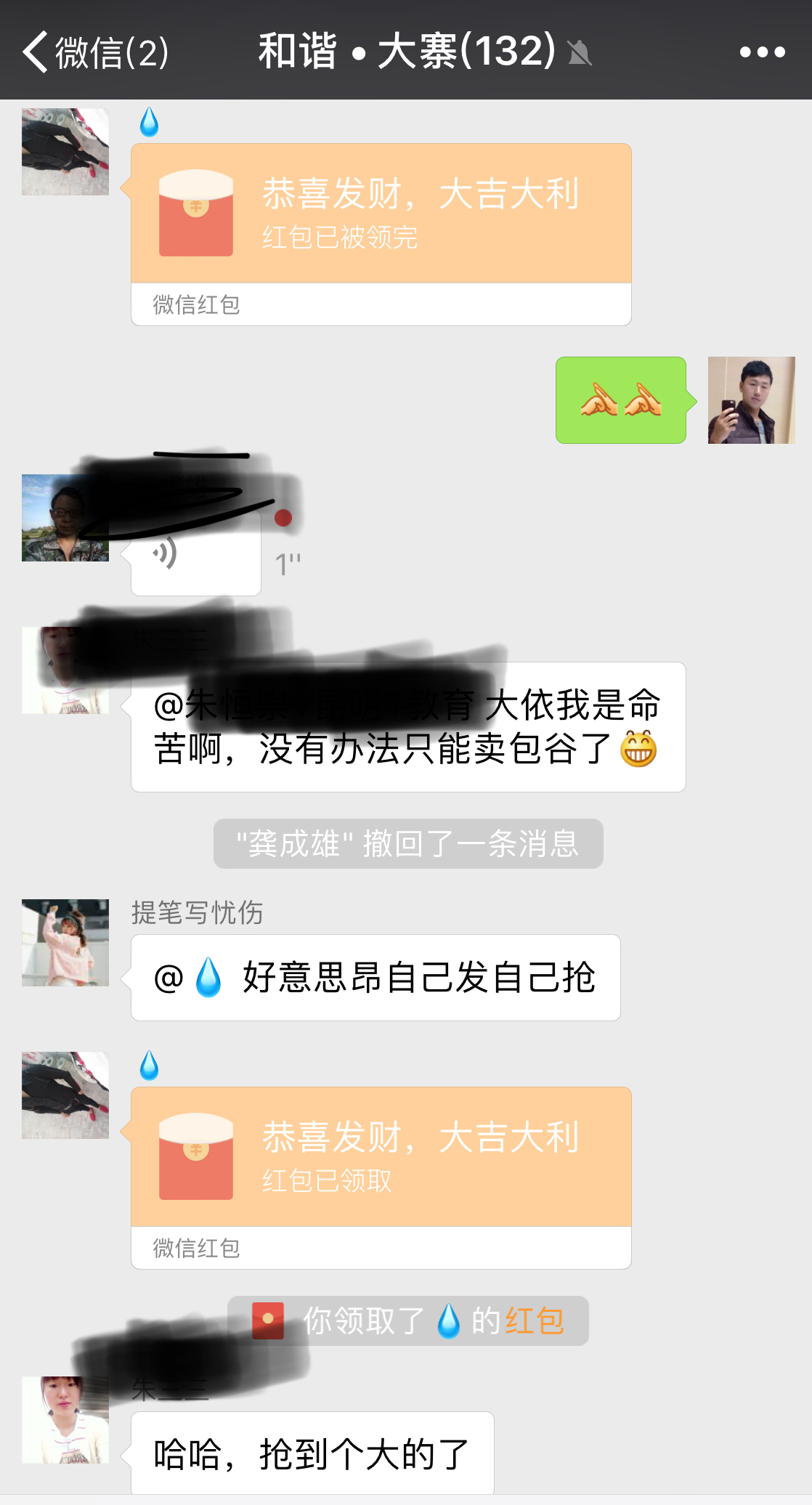Tap the group title 和谐•大寨(132)
This screenshot has height=1505, width=812.
click(403, 52)
